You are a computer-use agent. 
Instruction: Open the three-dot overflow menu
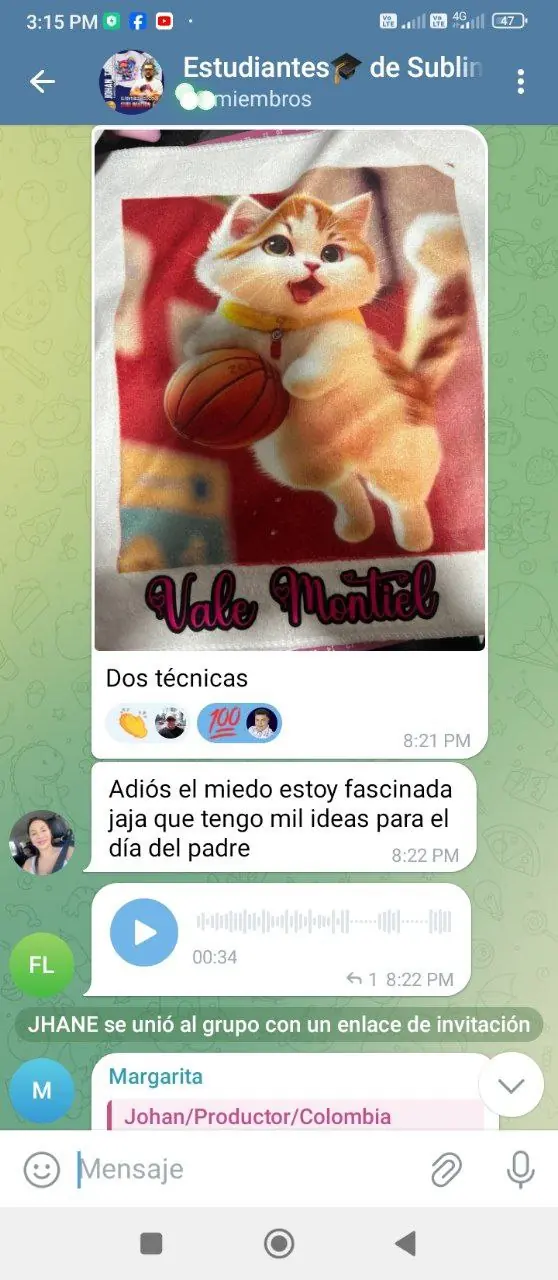(521, 82)
